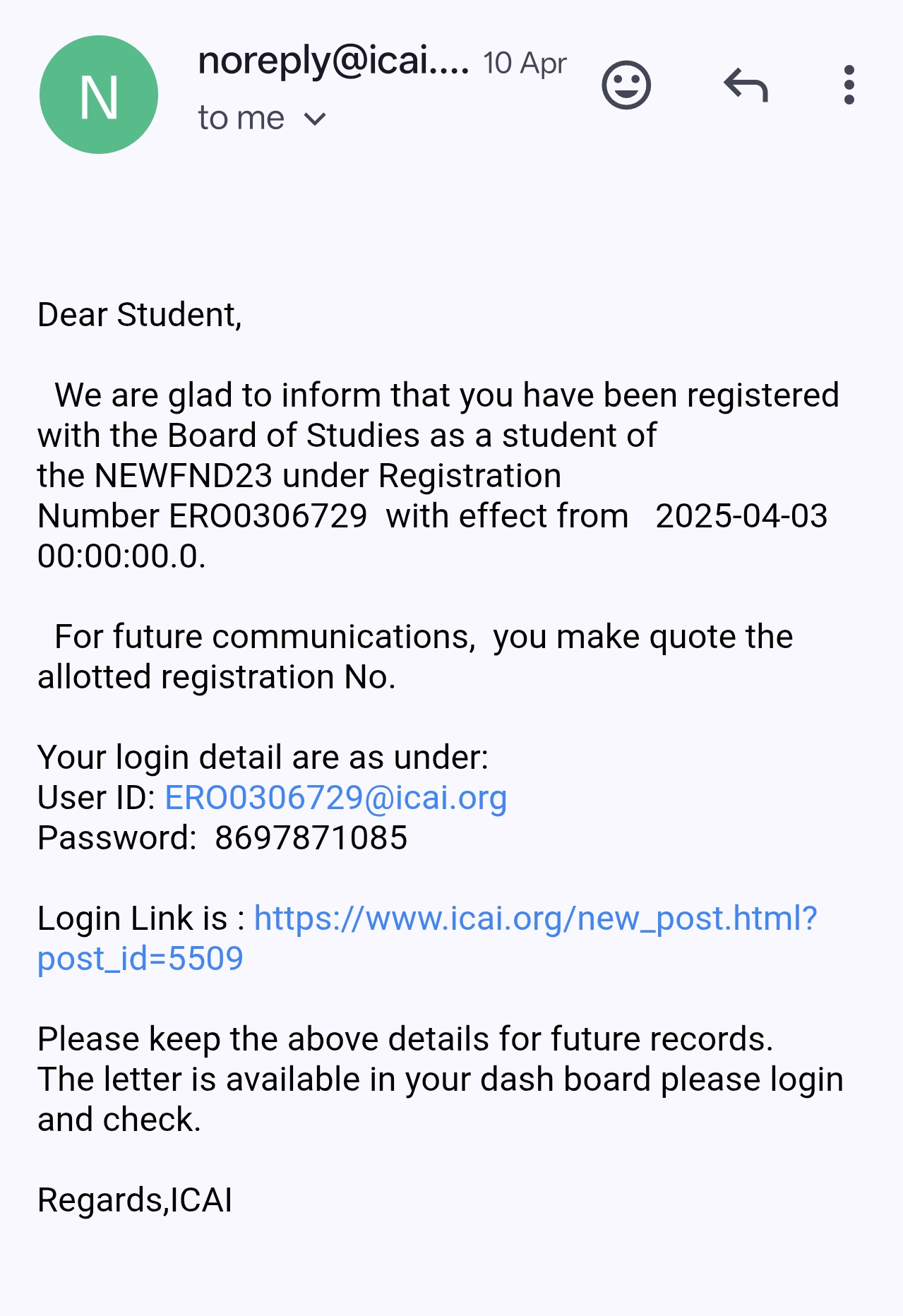Open the email overflow menu
Image resolution: width=903 pixels, height=1316 pixels.
[849, 85]
